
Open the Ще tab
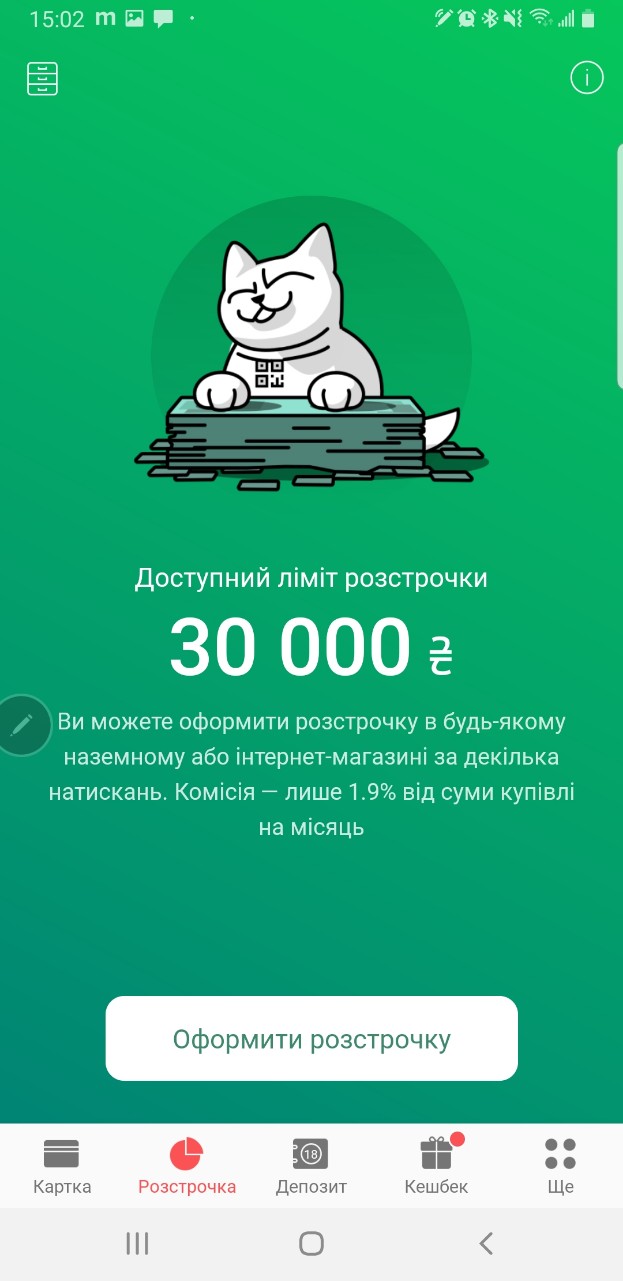coord(561,1166)
